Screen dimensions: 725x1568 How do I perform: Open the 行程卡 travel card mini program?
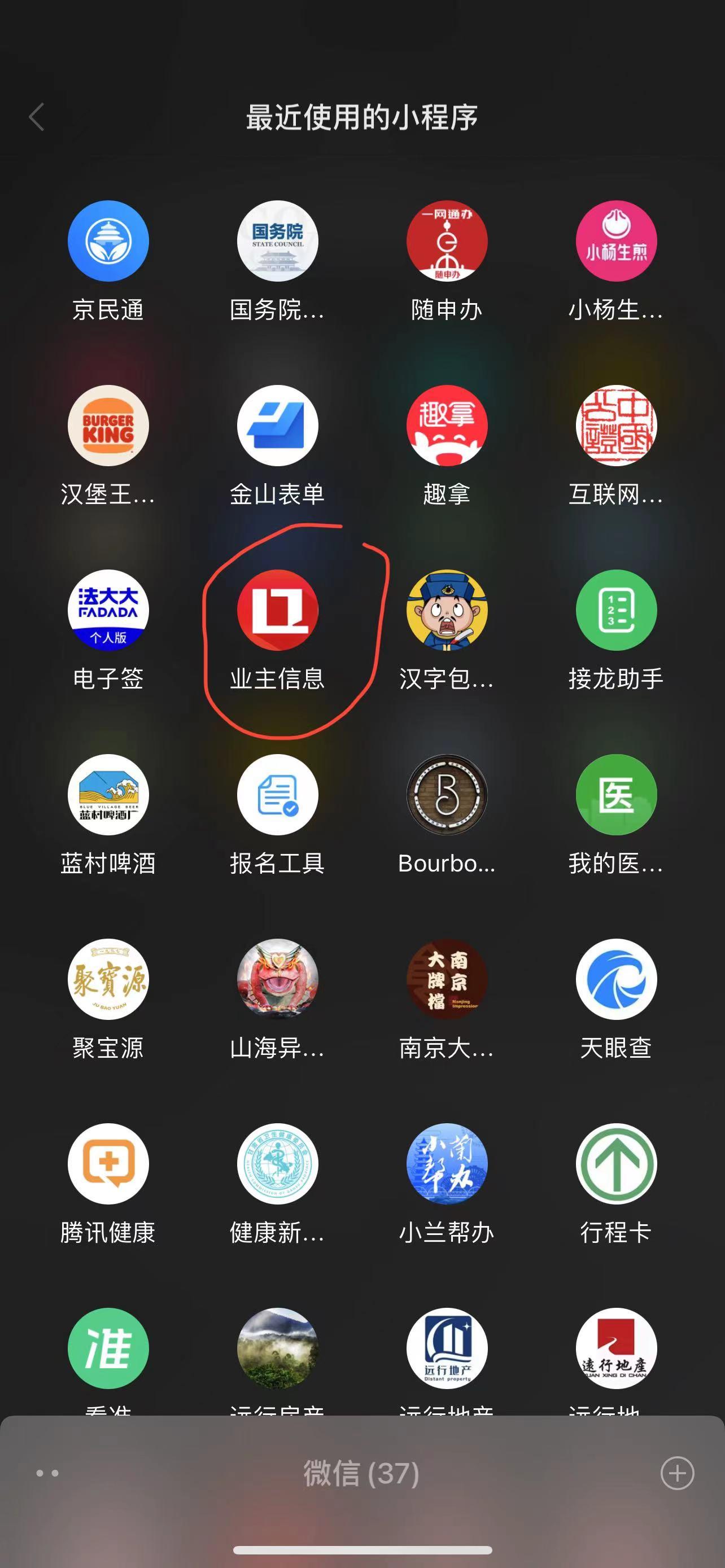[x=616, y=1163]
